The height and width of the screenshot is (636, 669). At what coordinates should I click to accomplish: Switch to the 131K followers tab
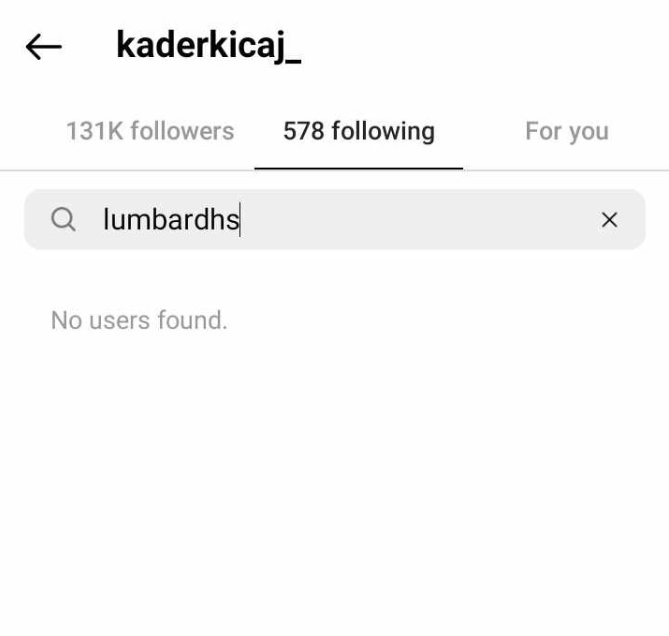click(x=150, y=131)
